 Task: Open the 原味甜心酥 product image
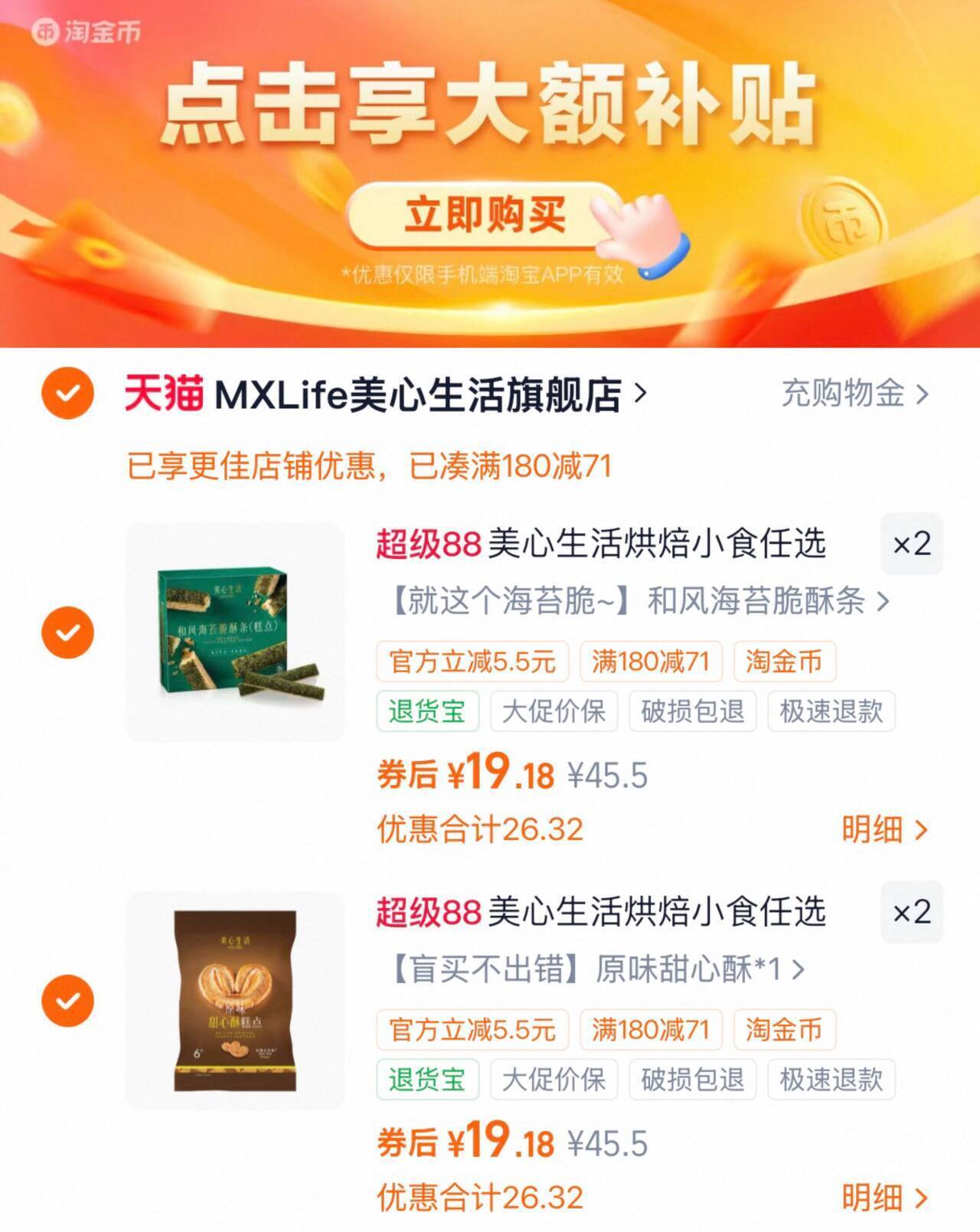click(x=235, y=1001)
